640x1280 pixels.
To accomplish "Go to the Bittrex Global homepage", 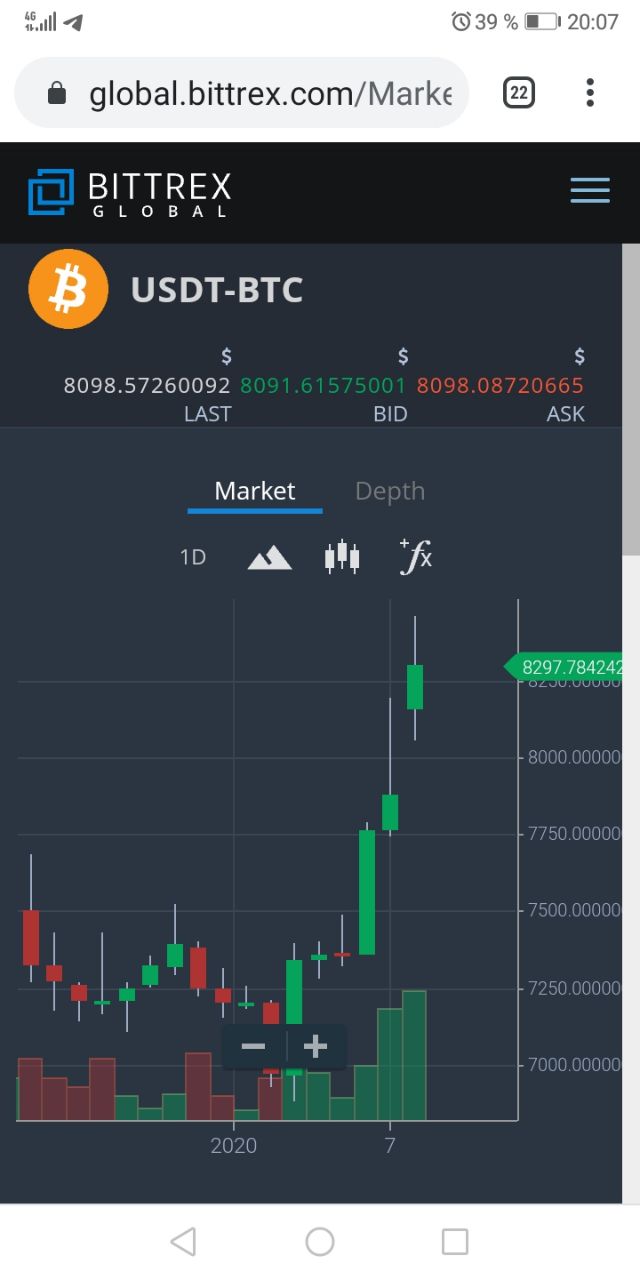I will point(130,192).
